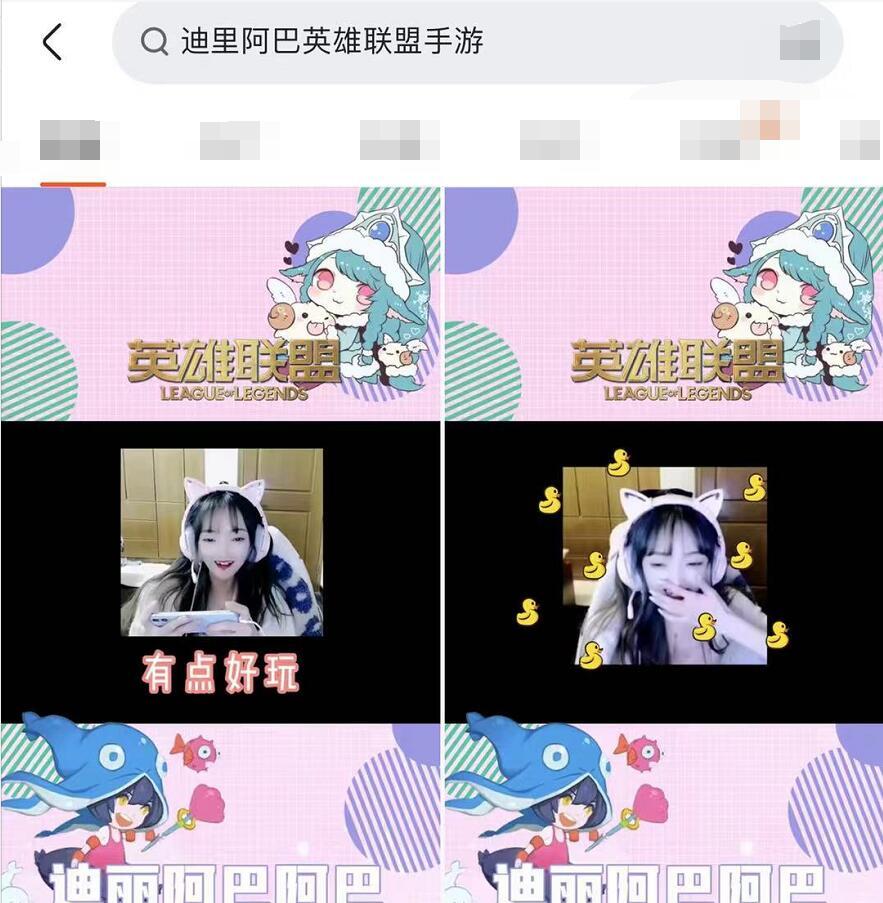Open the video tile with yellow ducks
Screen dimensions: 883x903
coord(663,560)
